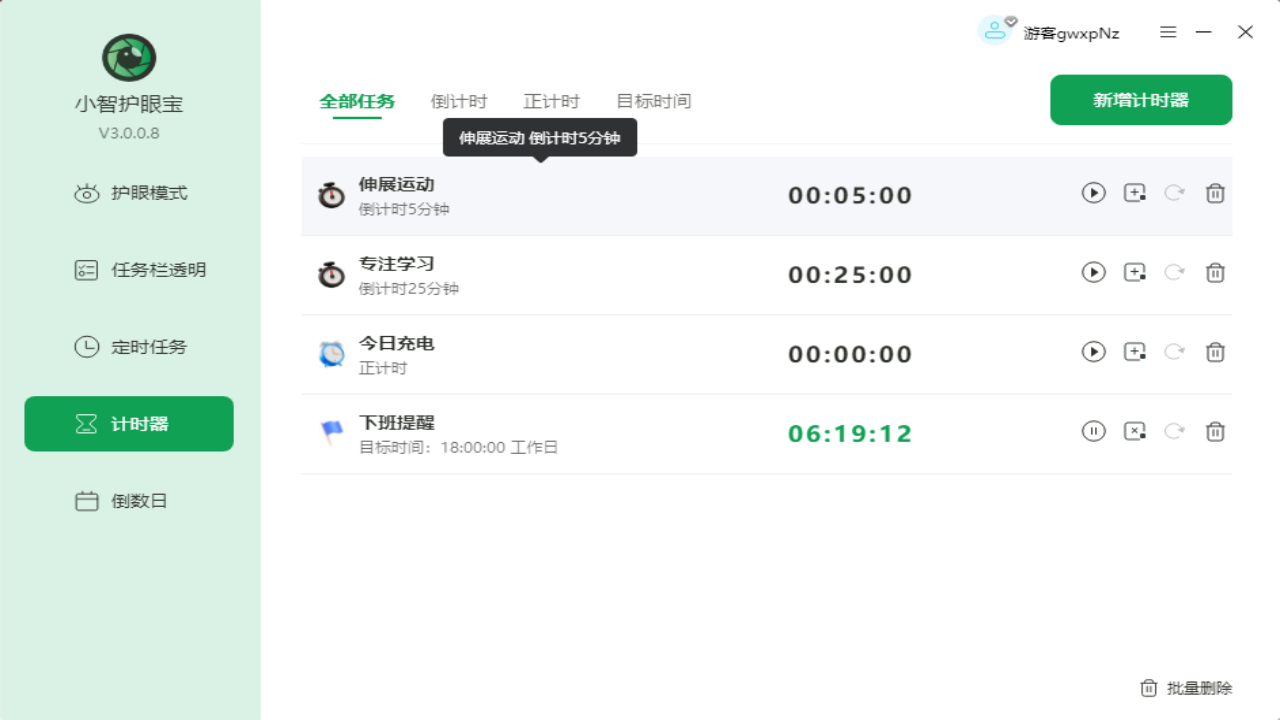
Task: Click 批量删除 to batch delete
Action: point(1187,688)
